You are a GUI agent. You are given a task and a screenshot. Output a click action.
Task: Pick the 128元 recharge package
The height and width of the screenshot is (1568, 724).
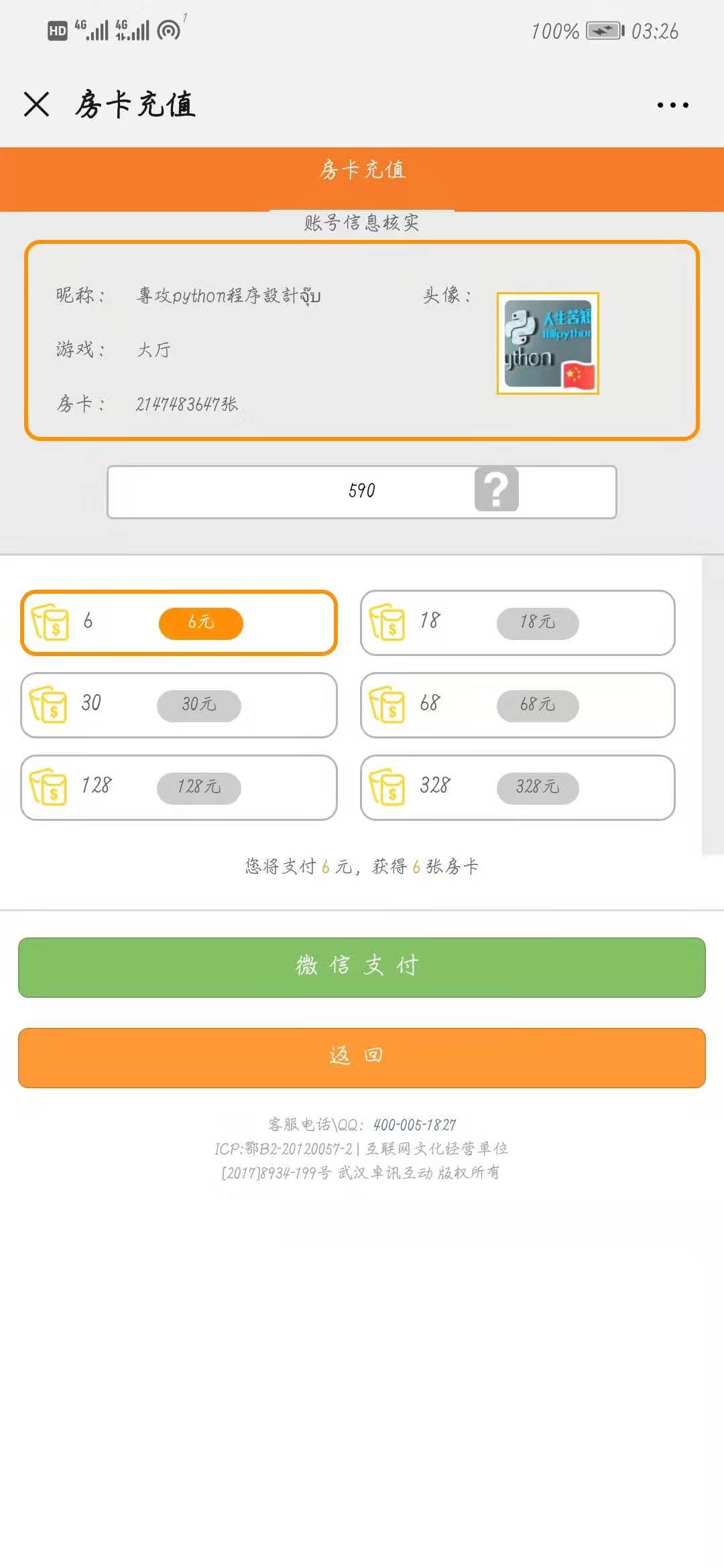click(179, 787)
